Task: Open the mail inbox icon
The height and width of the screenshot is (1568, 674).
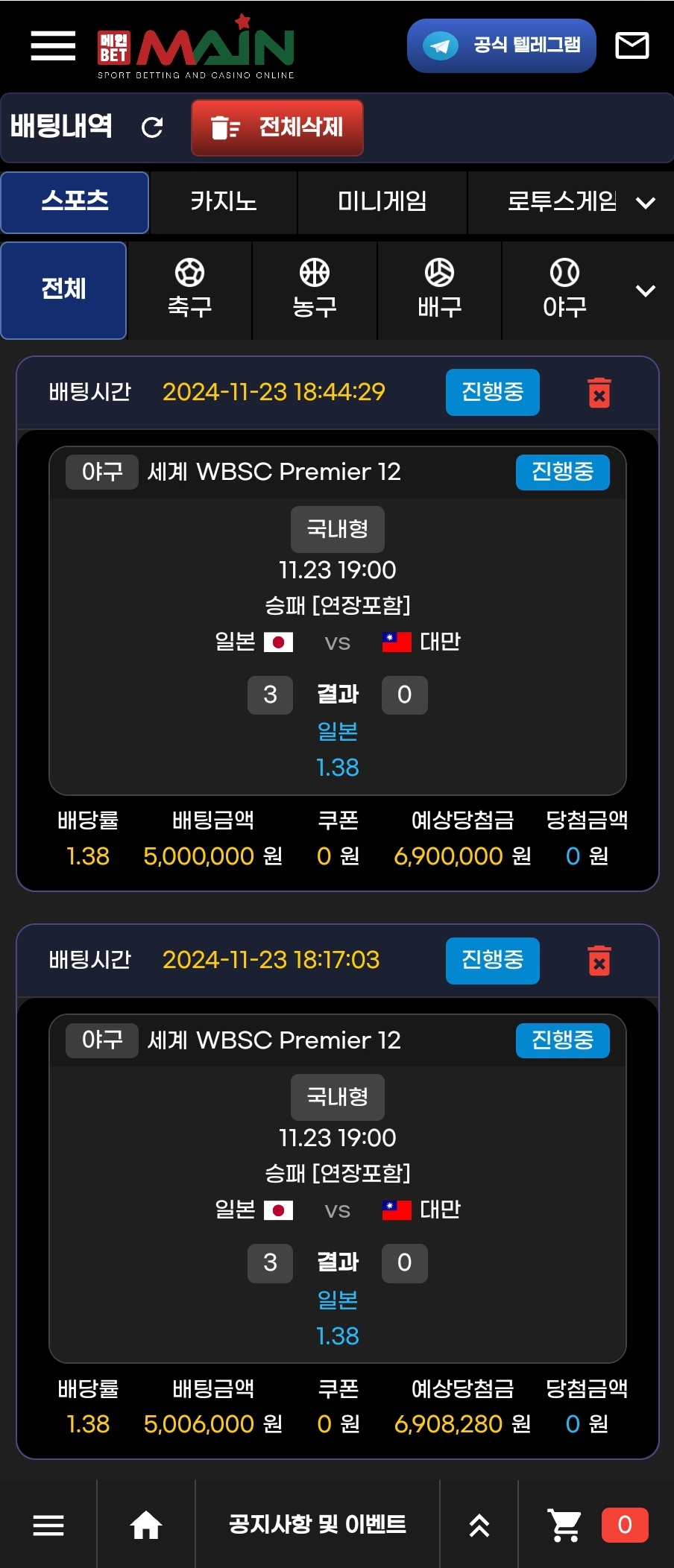Action: point(632,45)
